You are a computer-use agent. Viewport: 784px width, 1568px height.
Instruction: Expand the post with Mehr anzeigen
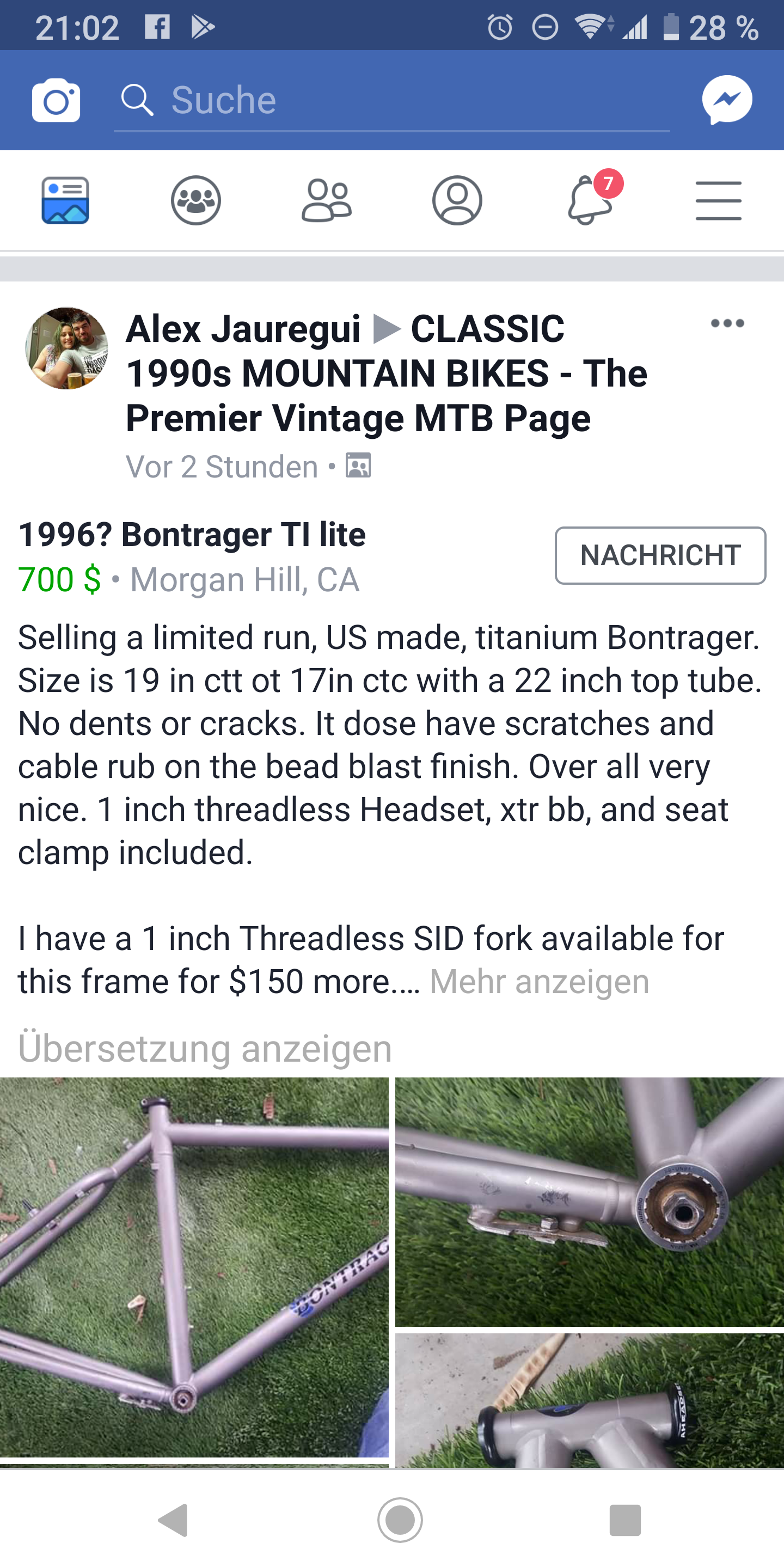540,981
